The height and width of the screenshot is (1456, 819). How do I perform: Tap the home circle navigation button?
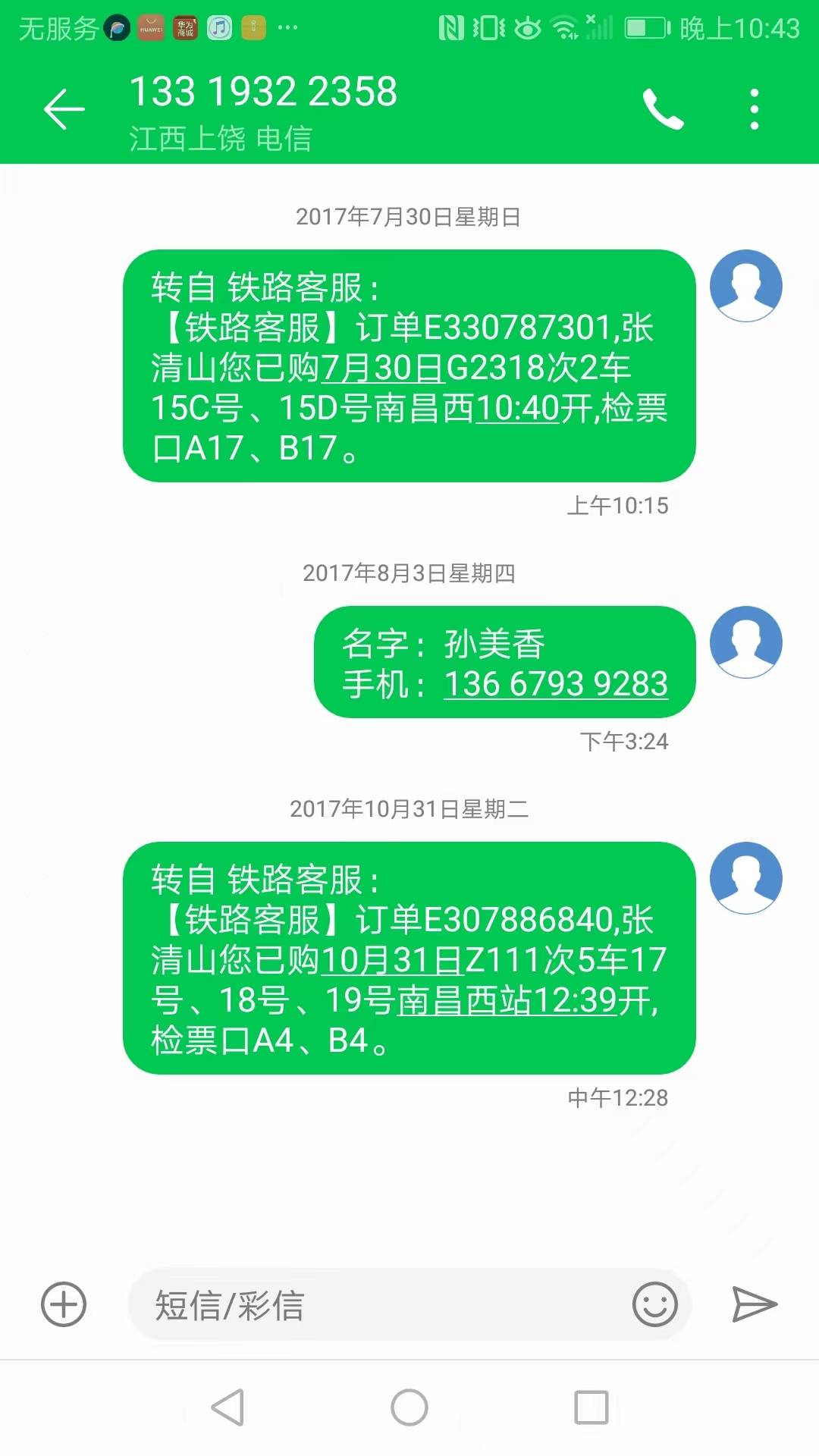409,1417
